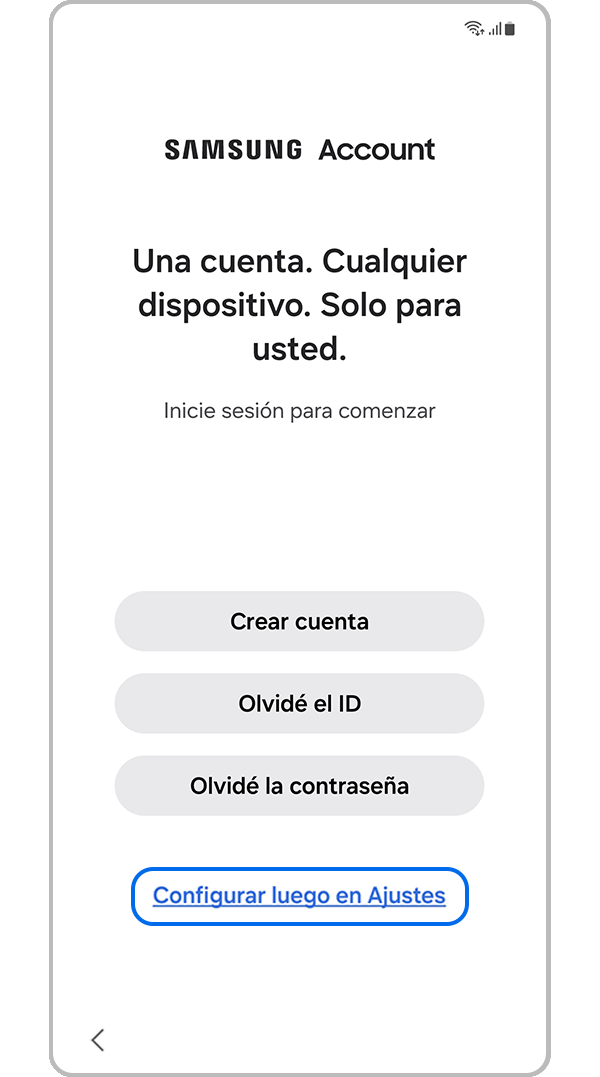Open Configurar luego en Ajustes link
Viewport: 600px width, 1077px height.
click(299, 895)
